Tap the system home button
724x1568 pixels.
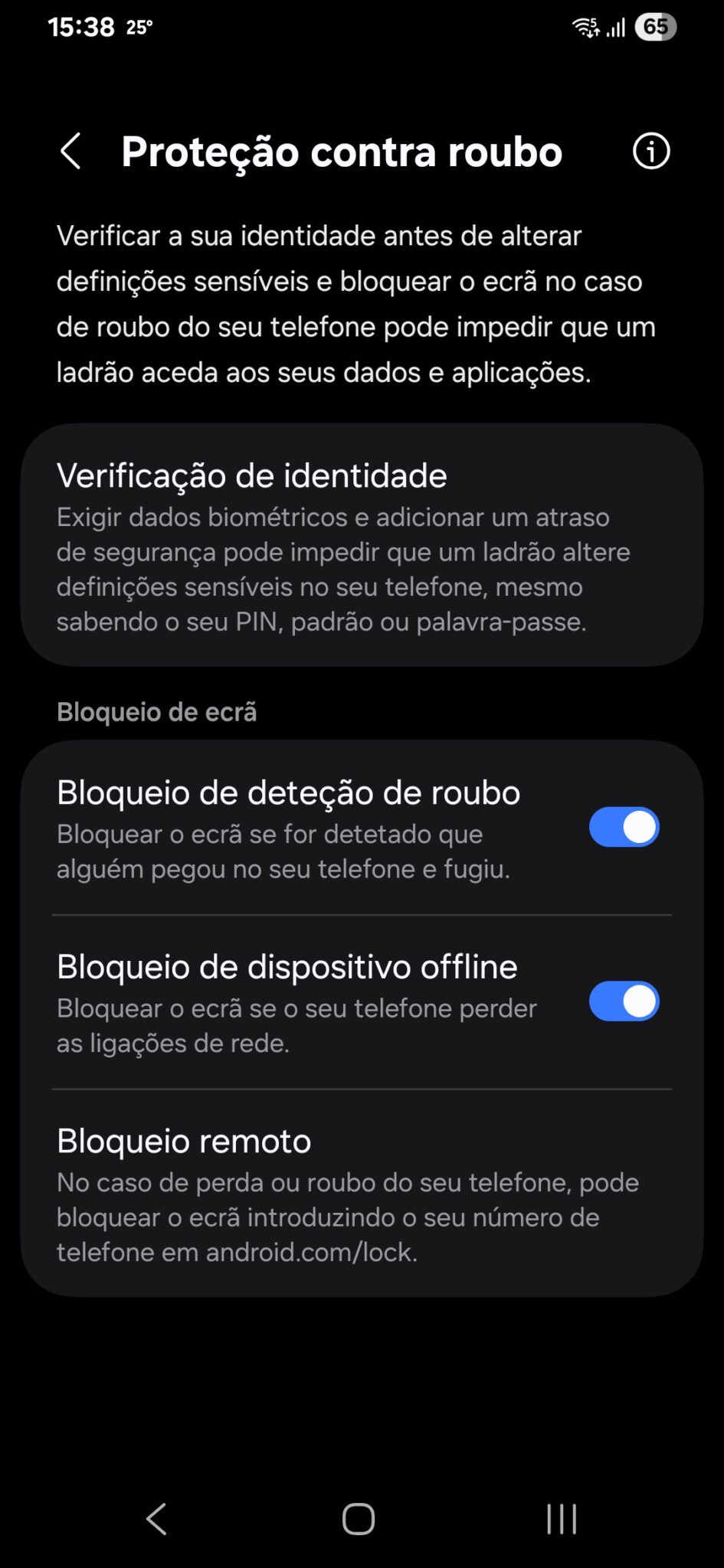point(359,1519)
